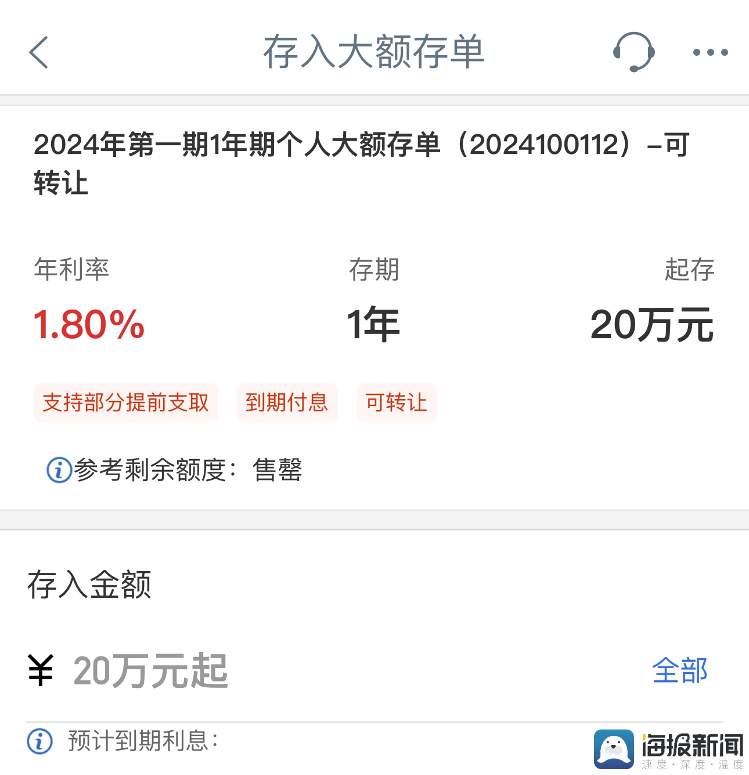Viewport: 749px width, 775px height.
Task: Select the 到期付息 tag
Action: coord(287,402)
